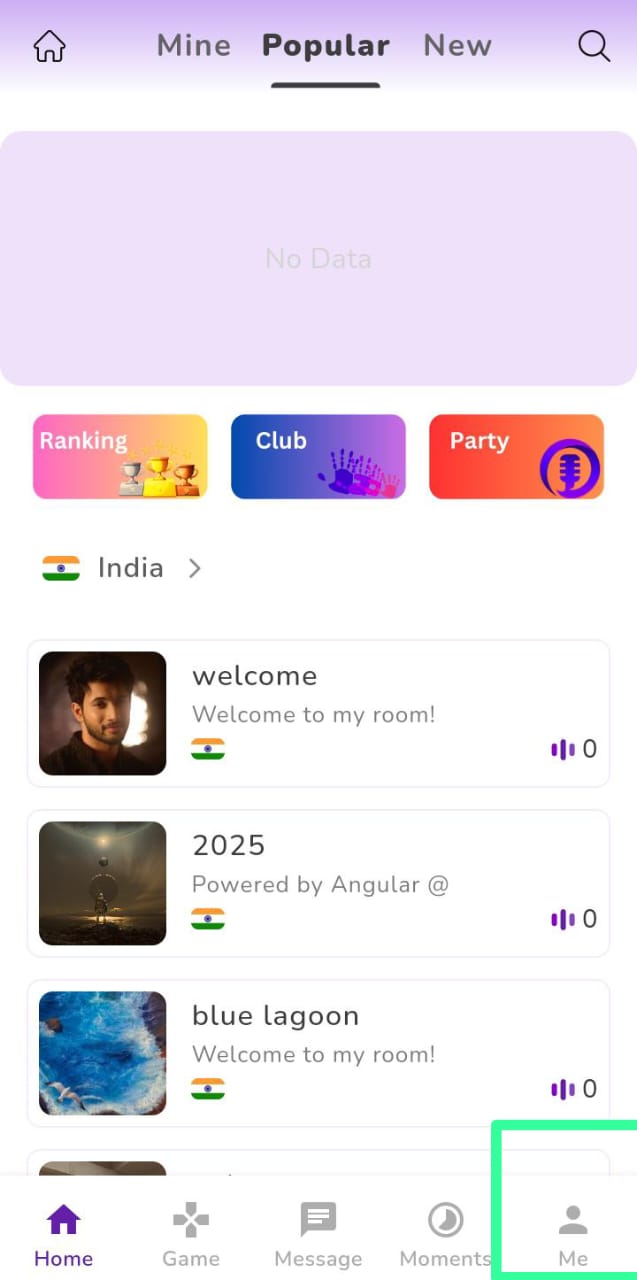This screenshot has height=1280, width=637.
Task: Switch to the New tab
Action: (x=457, y=46)
